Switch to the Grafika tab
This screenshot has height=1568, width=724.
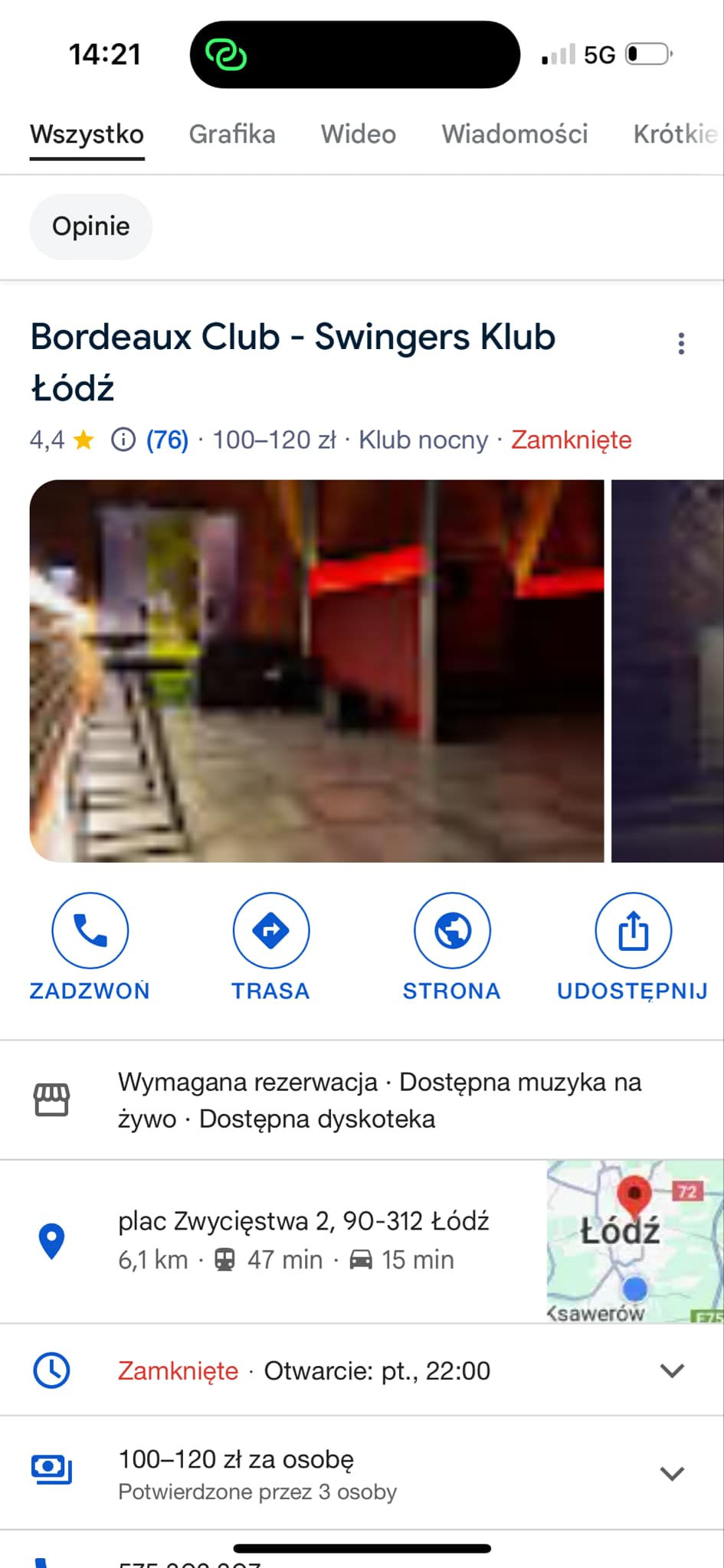231,134
